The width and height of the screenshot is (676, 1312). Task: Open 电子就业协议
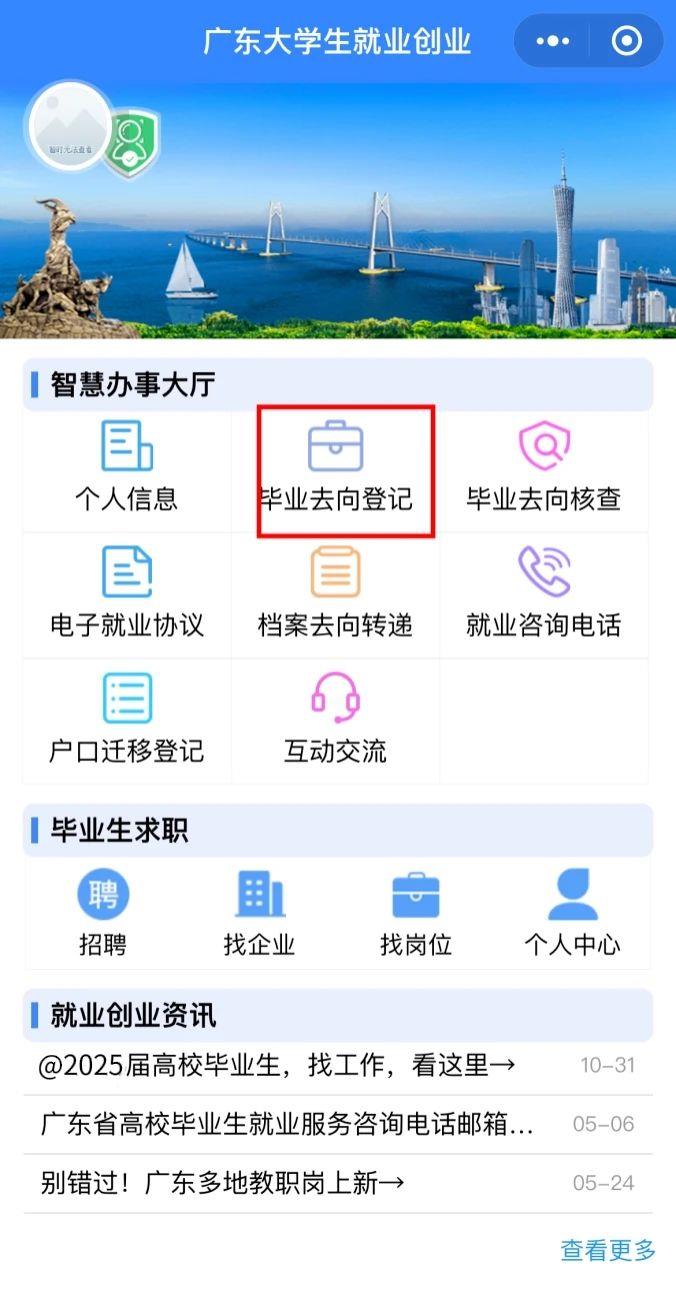(x=126, y=595)
